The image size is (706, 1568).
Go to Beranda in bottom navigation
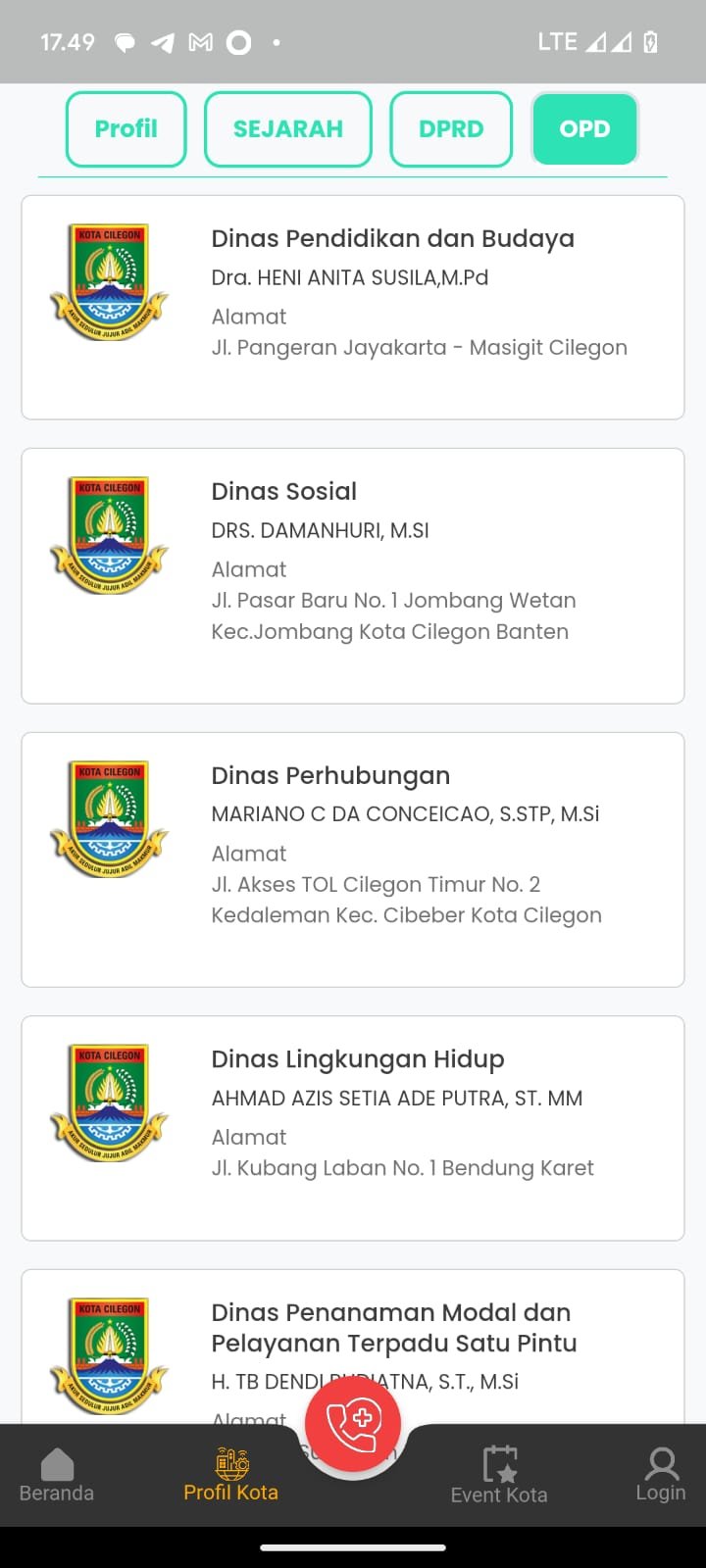click(x=57, y=1475)
